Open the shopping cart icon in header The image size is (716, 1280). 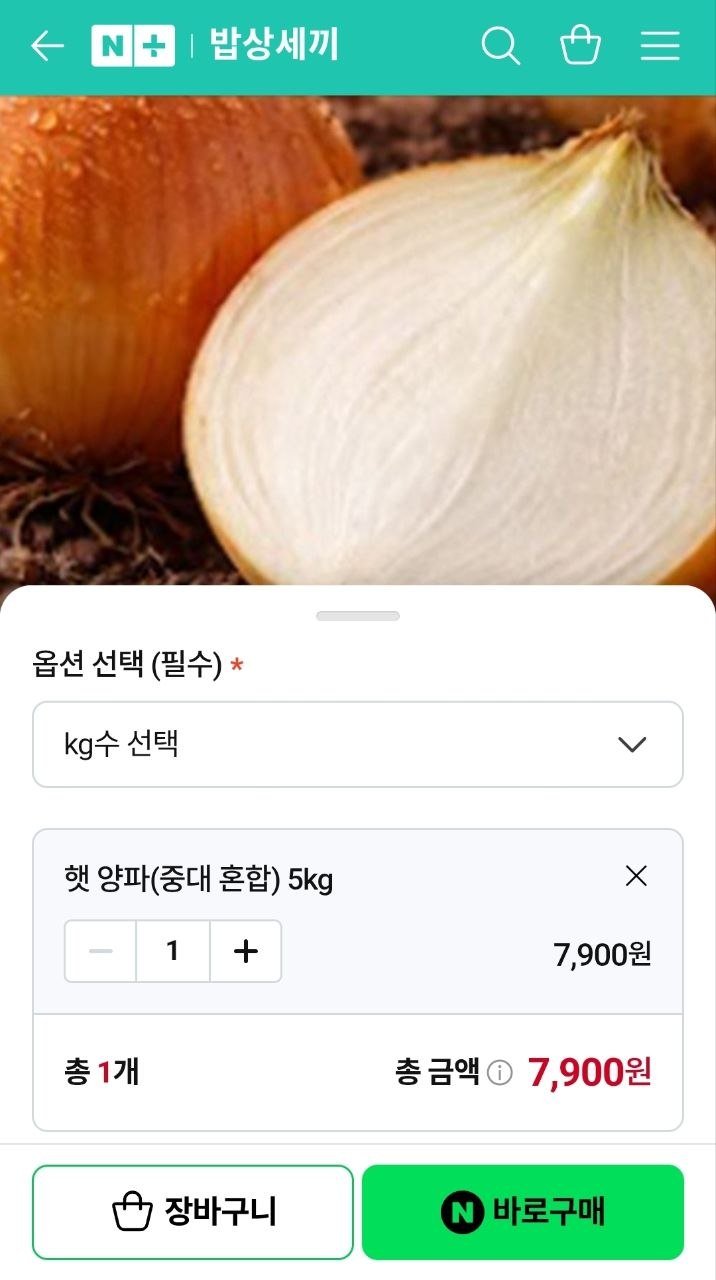580,46
